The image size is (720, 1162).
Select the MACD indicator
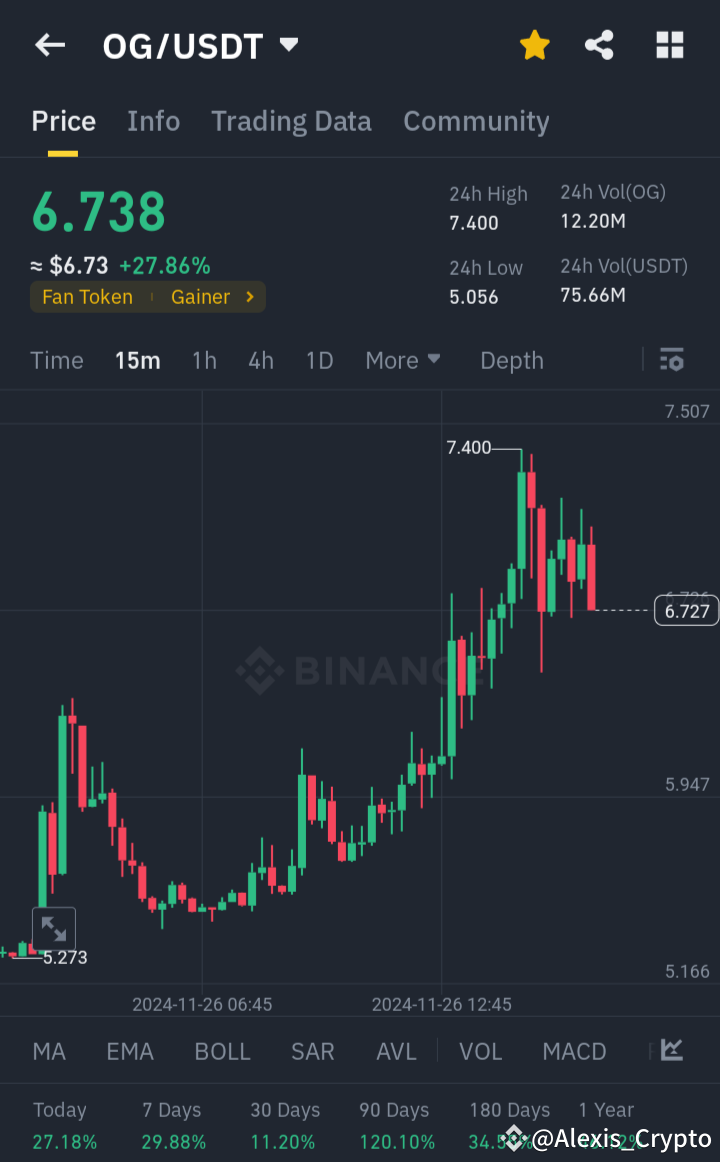coord(574,1051)
